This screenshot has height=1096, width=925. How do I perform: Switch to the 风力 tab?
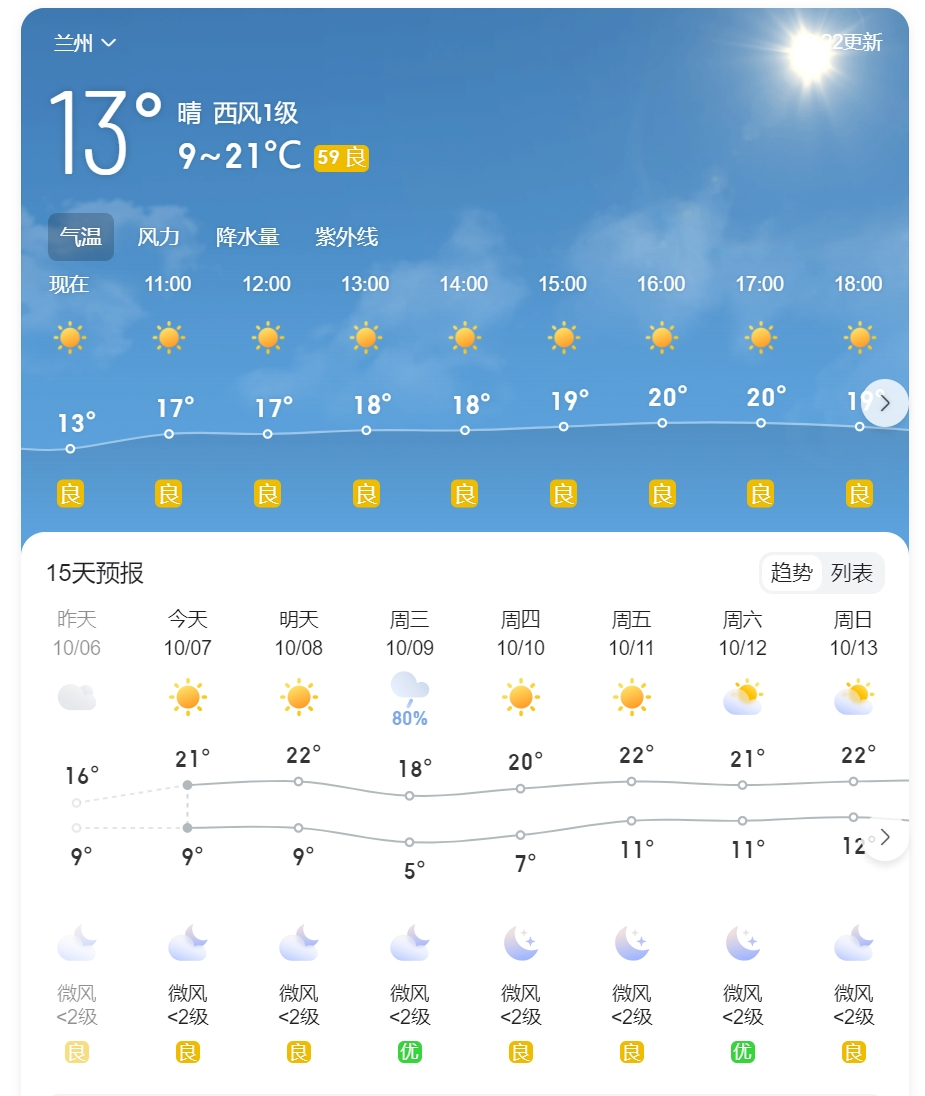(158, 237)
